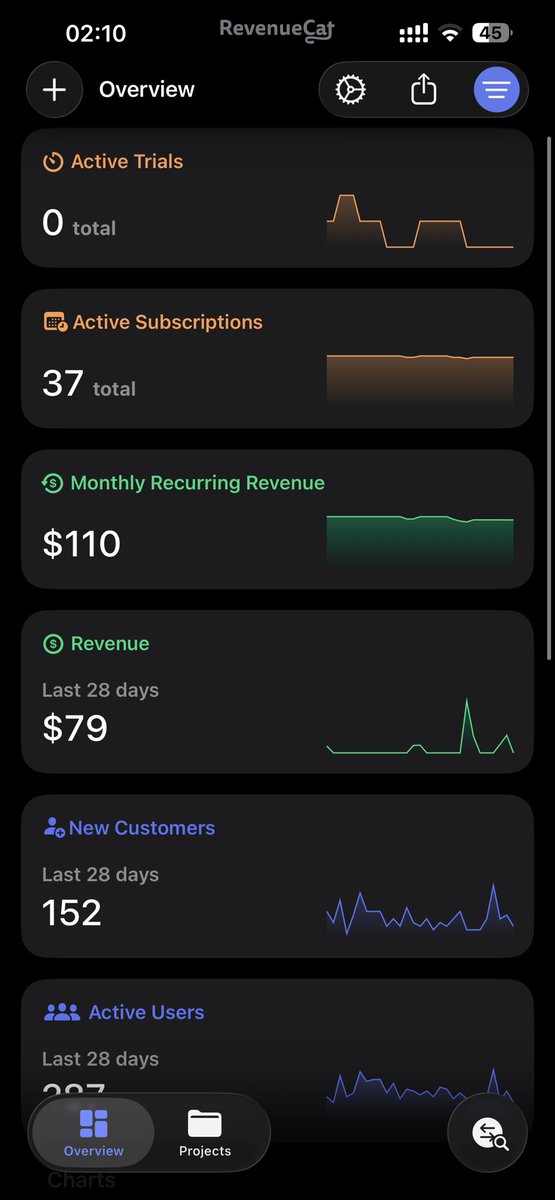Image resolution: width=555 pixels, height=1200 pixels.
Task: Switch to the Projects tab
Action: tap(205, 1132)
